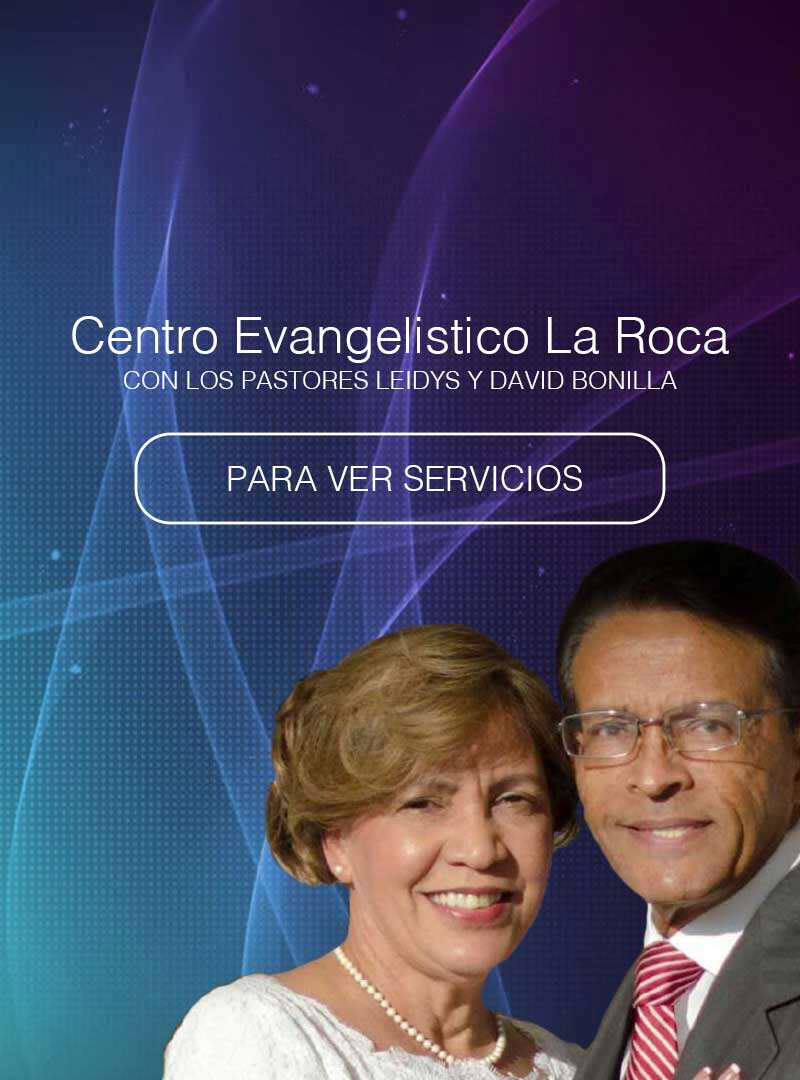Screen dimensions: 800x1080
Task: Tap the Para Ver Servicios button
Action: click(400, 478)
